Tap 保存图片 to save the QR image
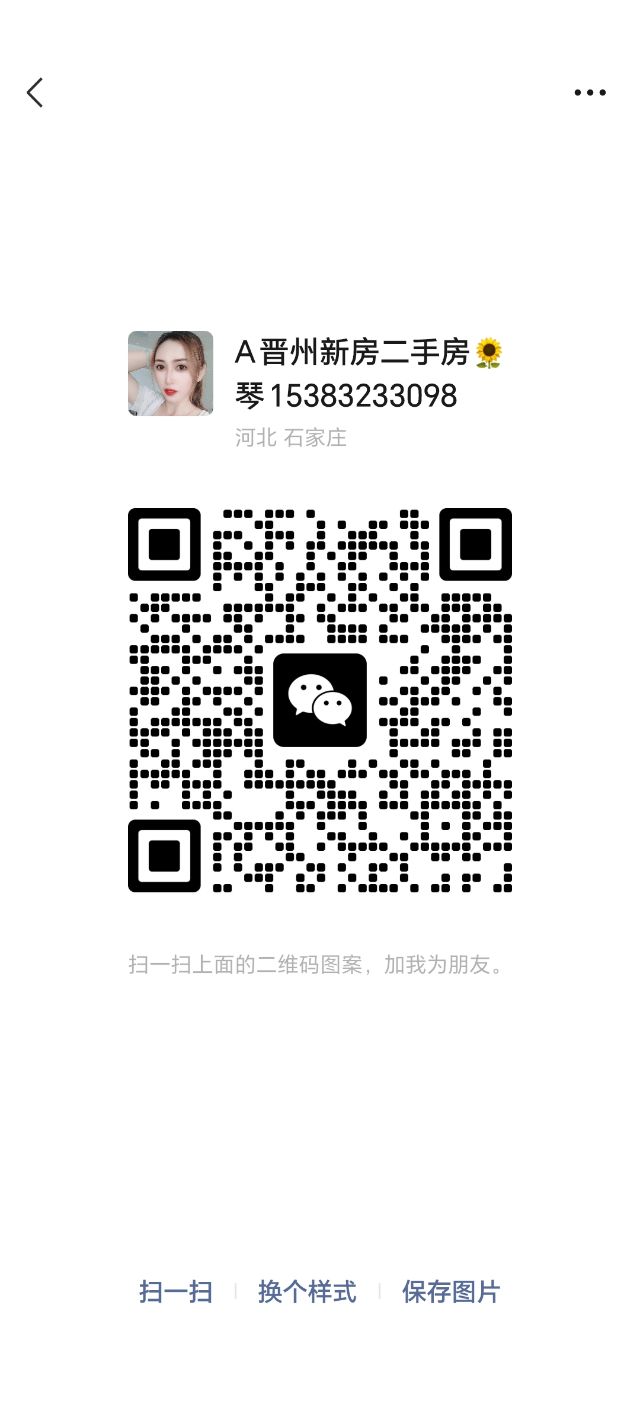The height and width of the screenshot is (1423, 640). click(450, 1292)
